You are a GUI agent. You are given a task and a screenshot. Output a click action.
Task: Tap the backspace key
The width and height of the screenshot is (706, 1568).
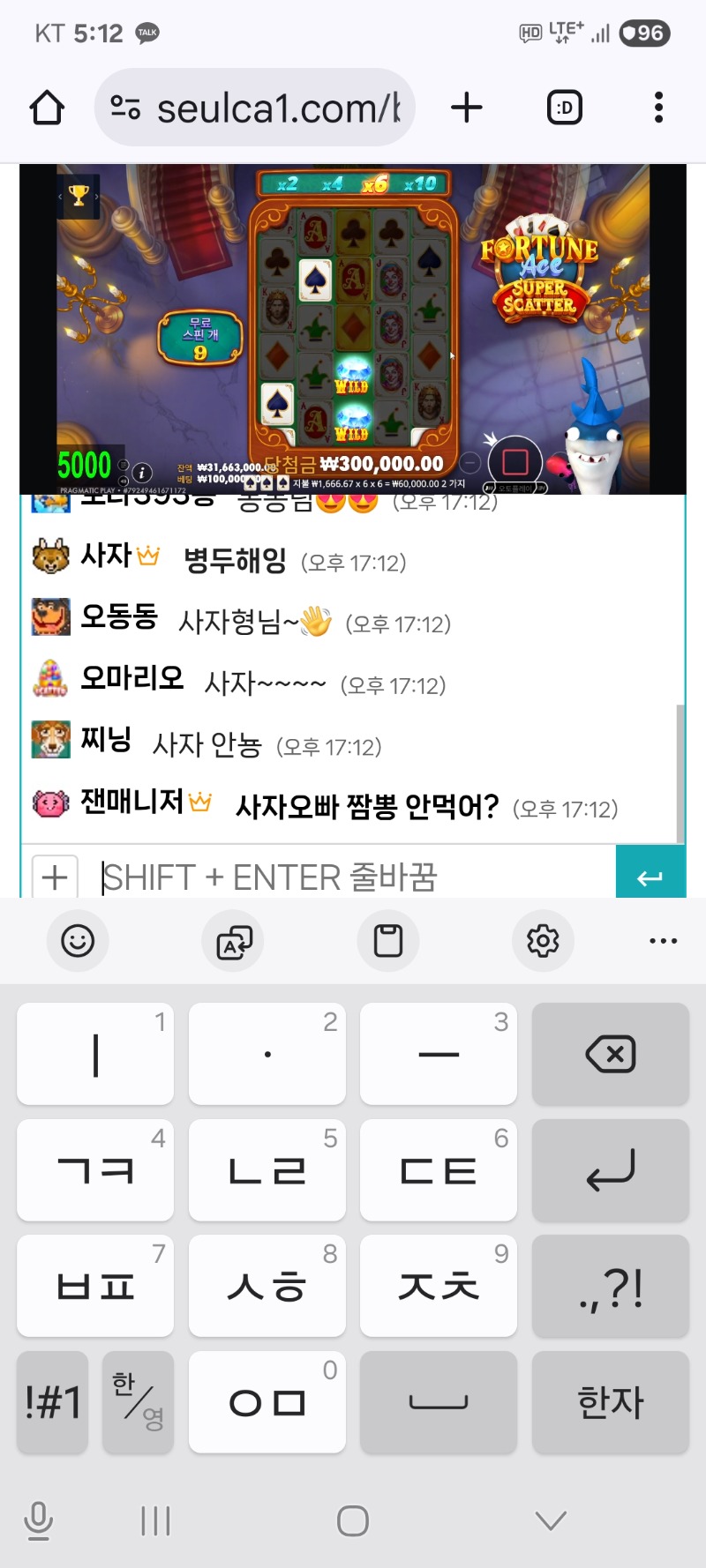tap(610, 1054)
